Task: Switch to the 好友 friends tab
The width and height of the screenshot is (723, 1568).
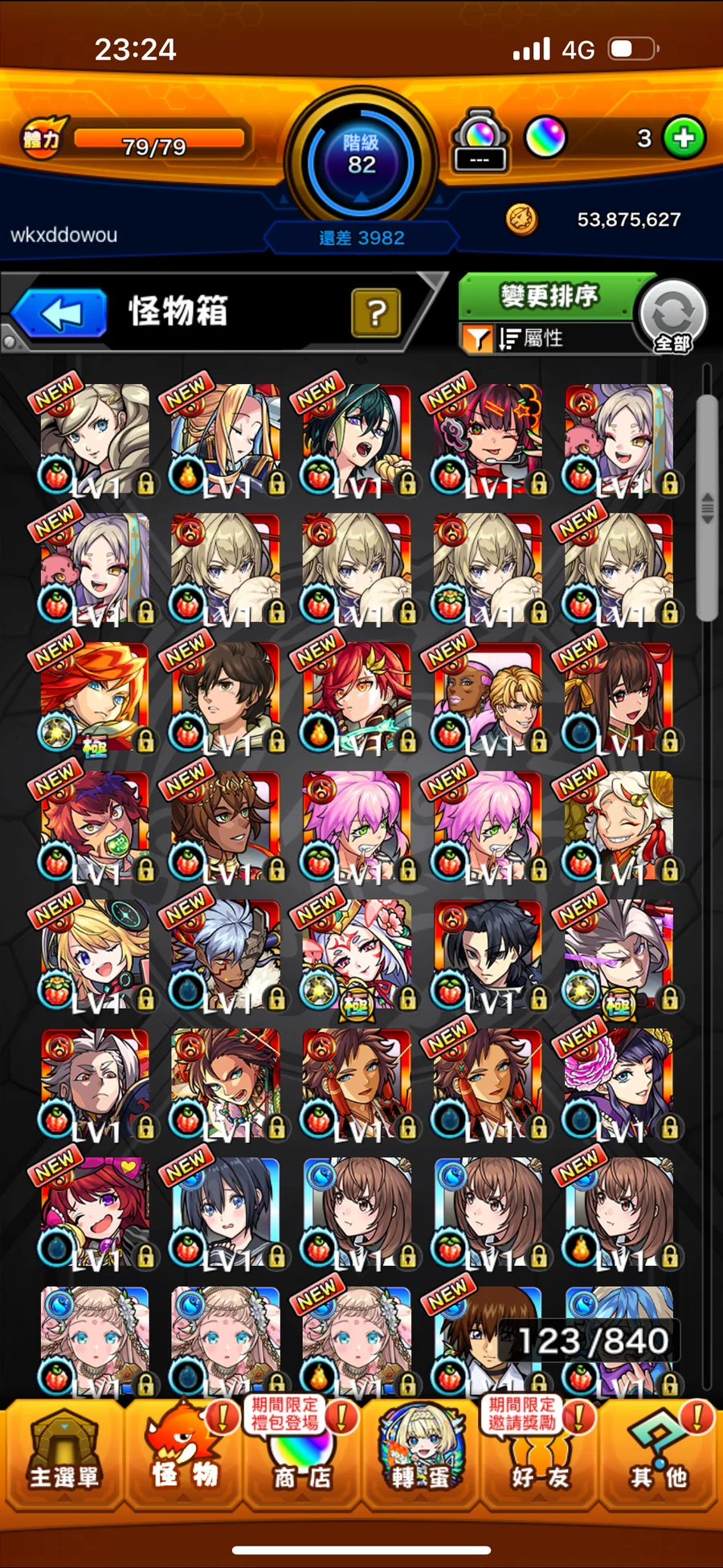Action: [x=540, y=1456]
